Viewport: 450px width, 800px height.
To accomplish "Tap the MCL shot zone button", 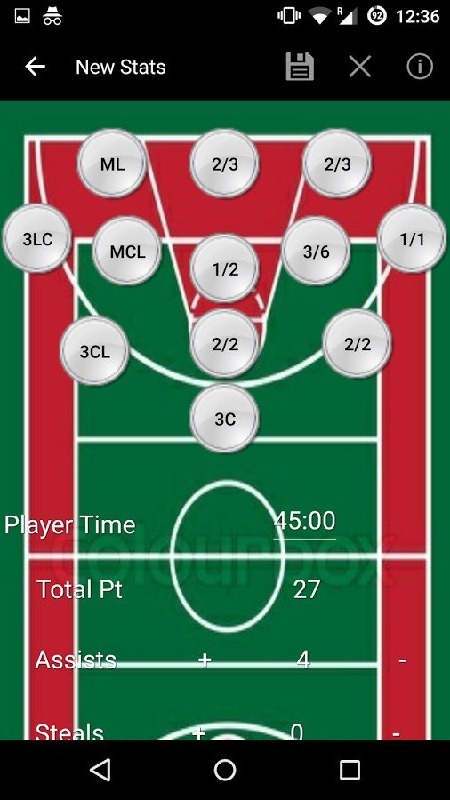I will (x=128, y=251).
